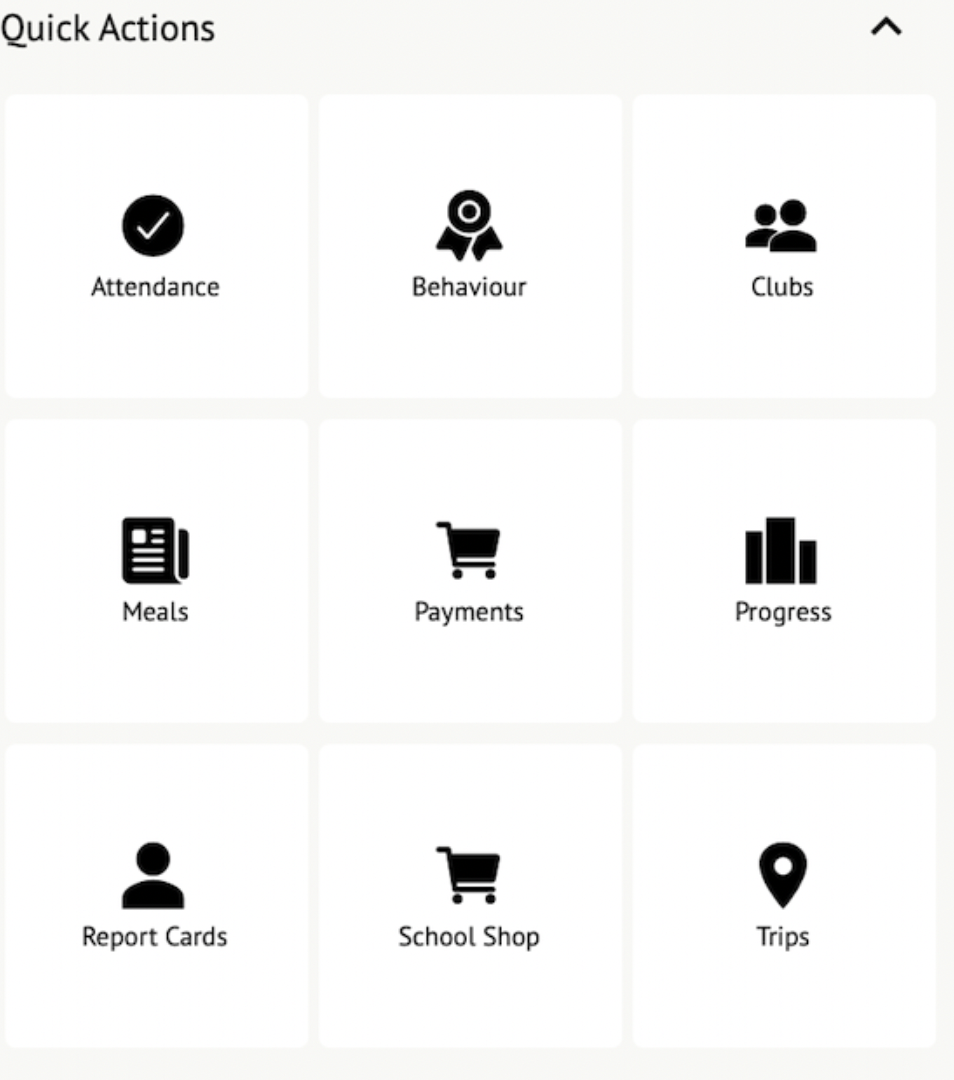Open the Behaviour tile
954x1080 pixels.
click(469, 246)
